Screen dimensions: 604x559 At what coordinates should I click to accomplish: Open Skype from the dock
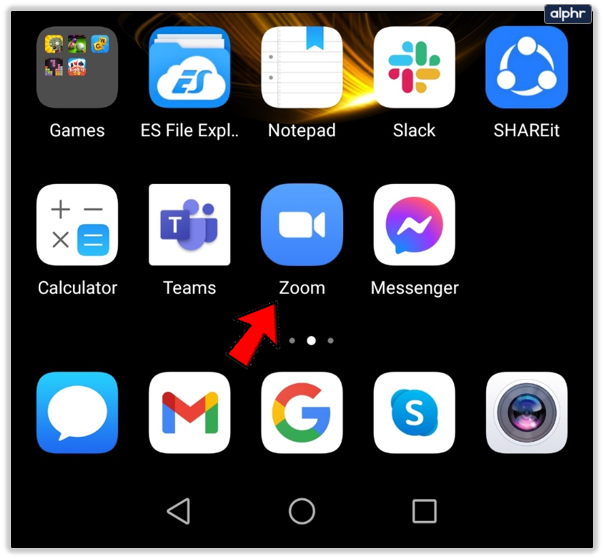(414, 413)
